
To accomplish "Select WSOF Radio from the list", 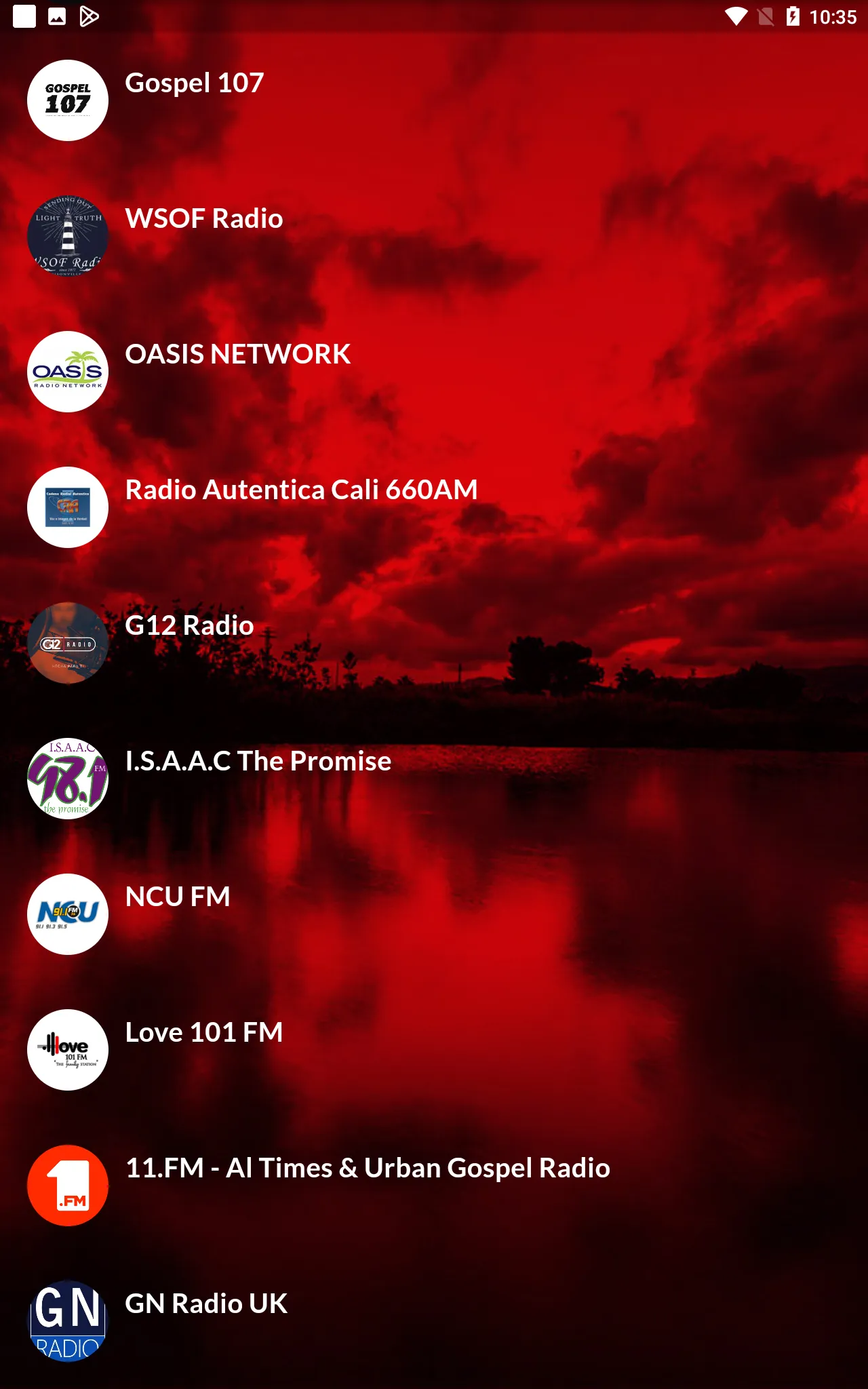I will coord(434,236).
